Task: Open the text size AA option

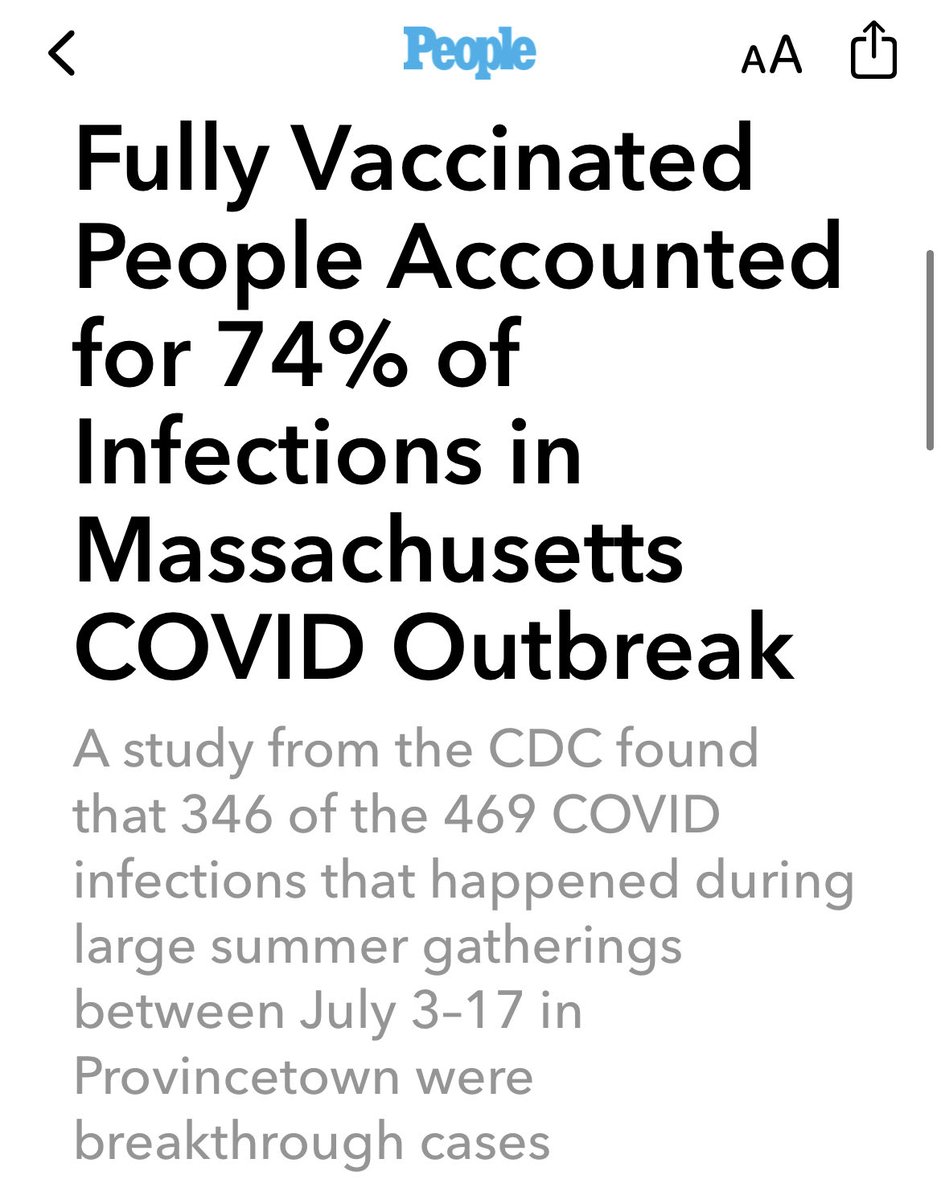Action: (x=771, y=56)
